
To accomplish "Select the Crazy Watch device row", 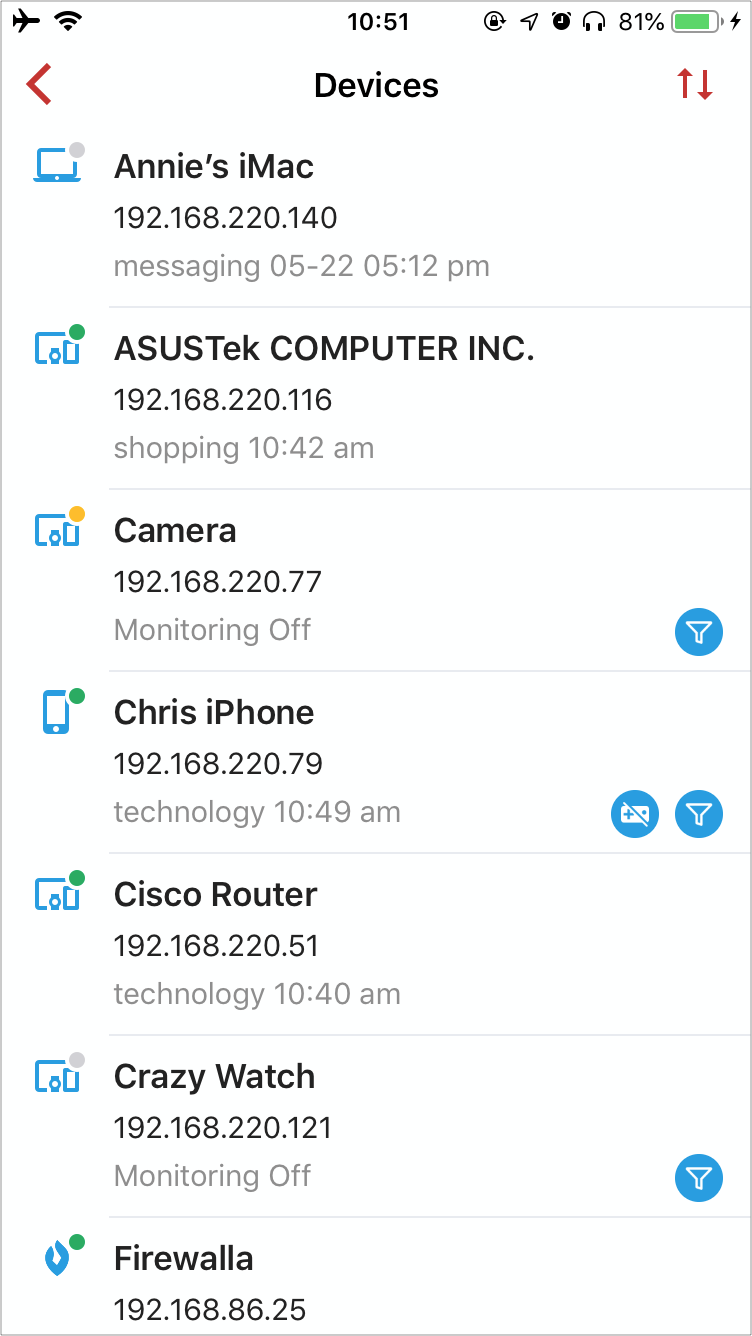I will pos(376,1126).
